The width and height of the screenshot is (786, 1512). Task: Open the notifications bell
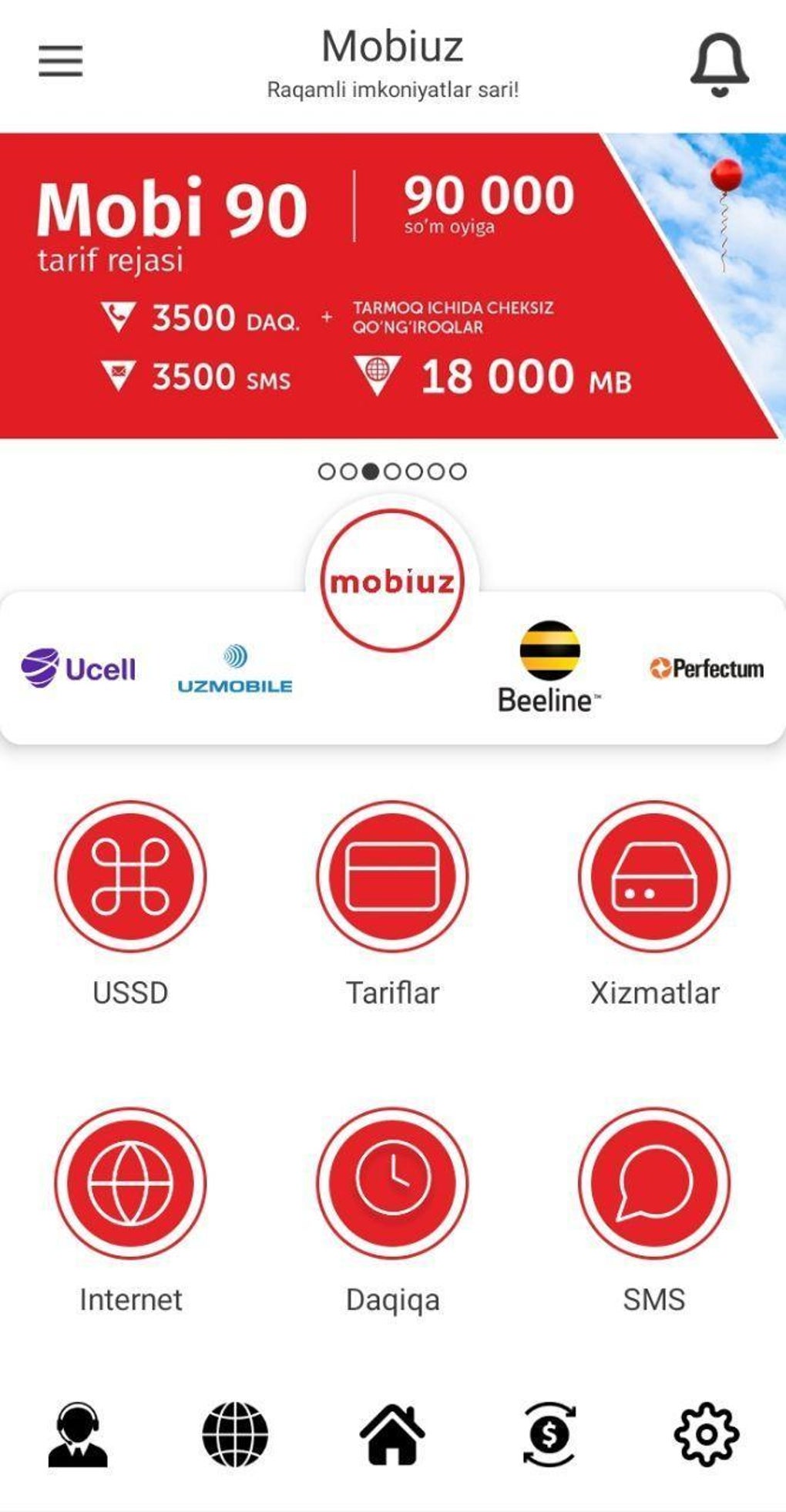click(x=719, y=65)
